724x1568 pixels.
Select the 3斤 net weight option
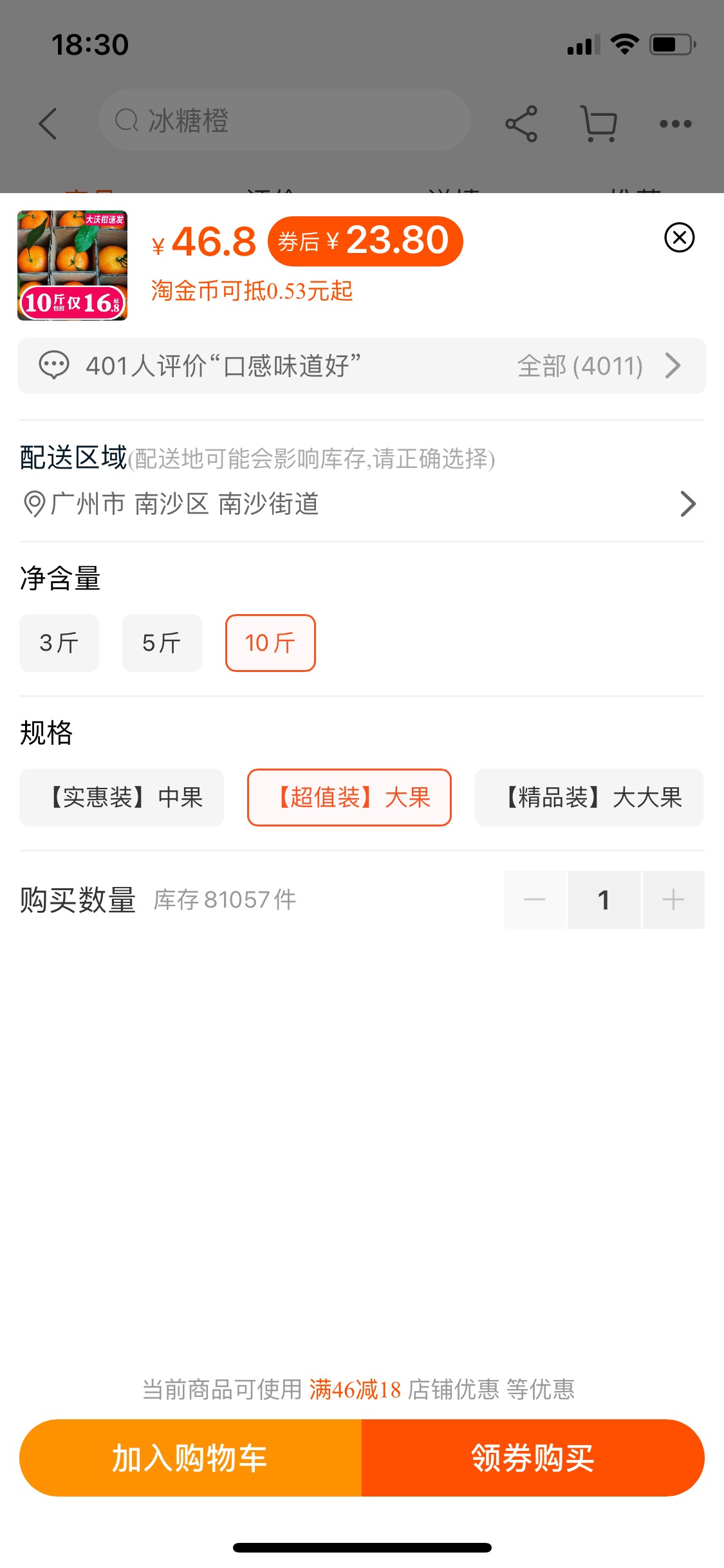pos(59,643)
